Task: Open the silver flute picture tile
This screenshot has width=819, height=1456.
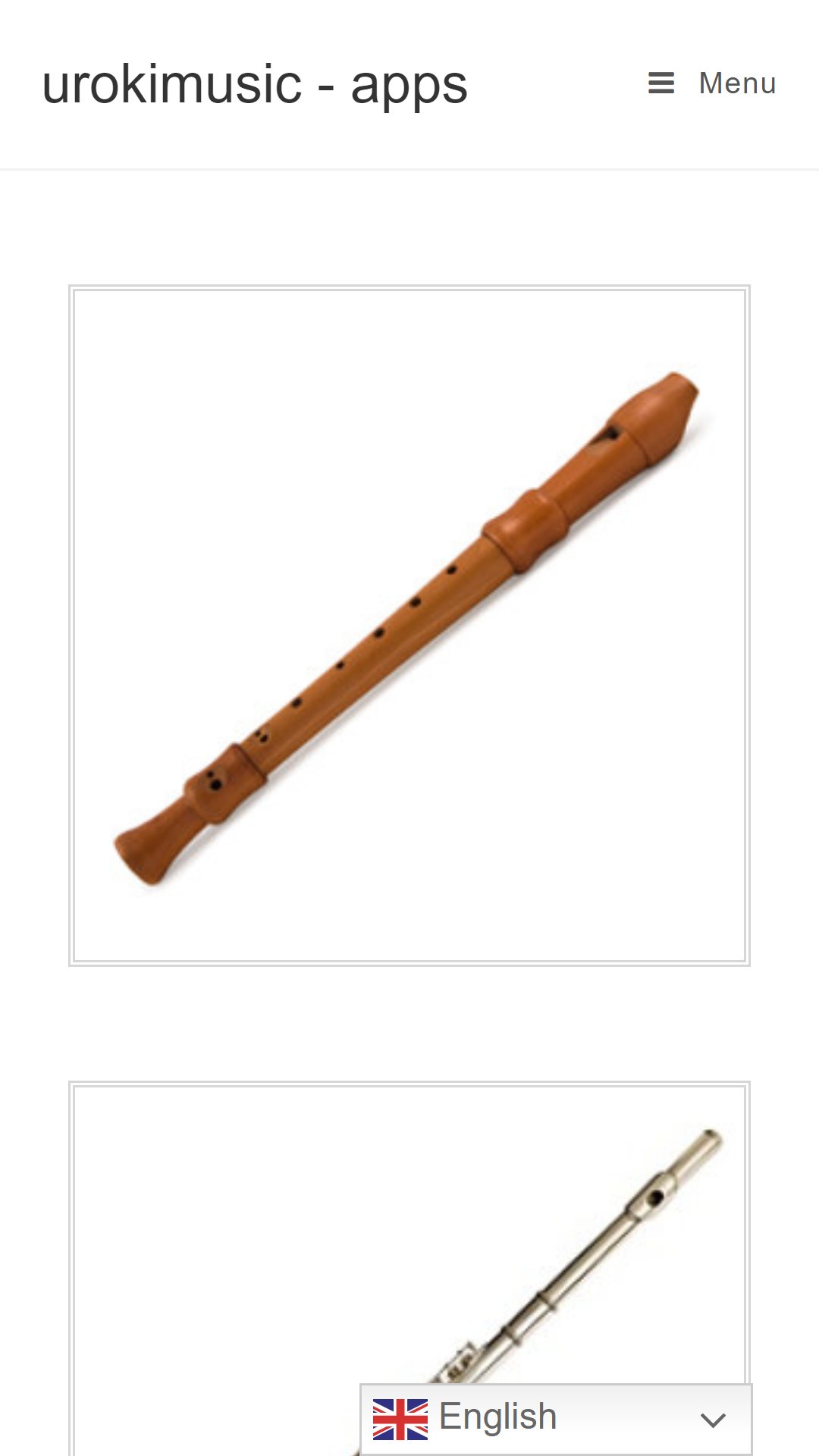Action: [409, 1268]
